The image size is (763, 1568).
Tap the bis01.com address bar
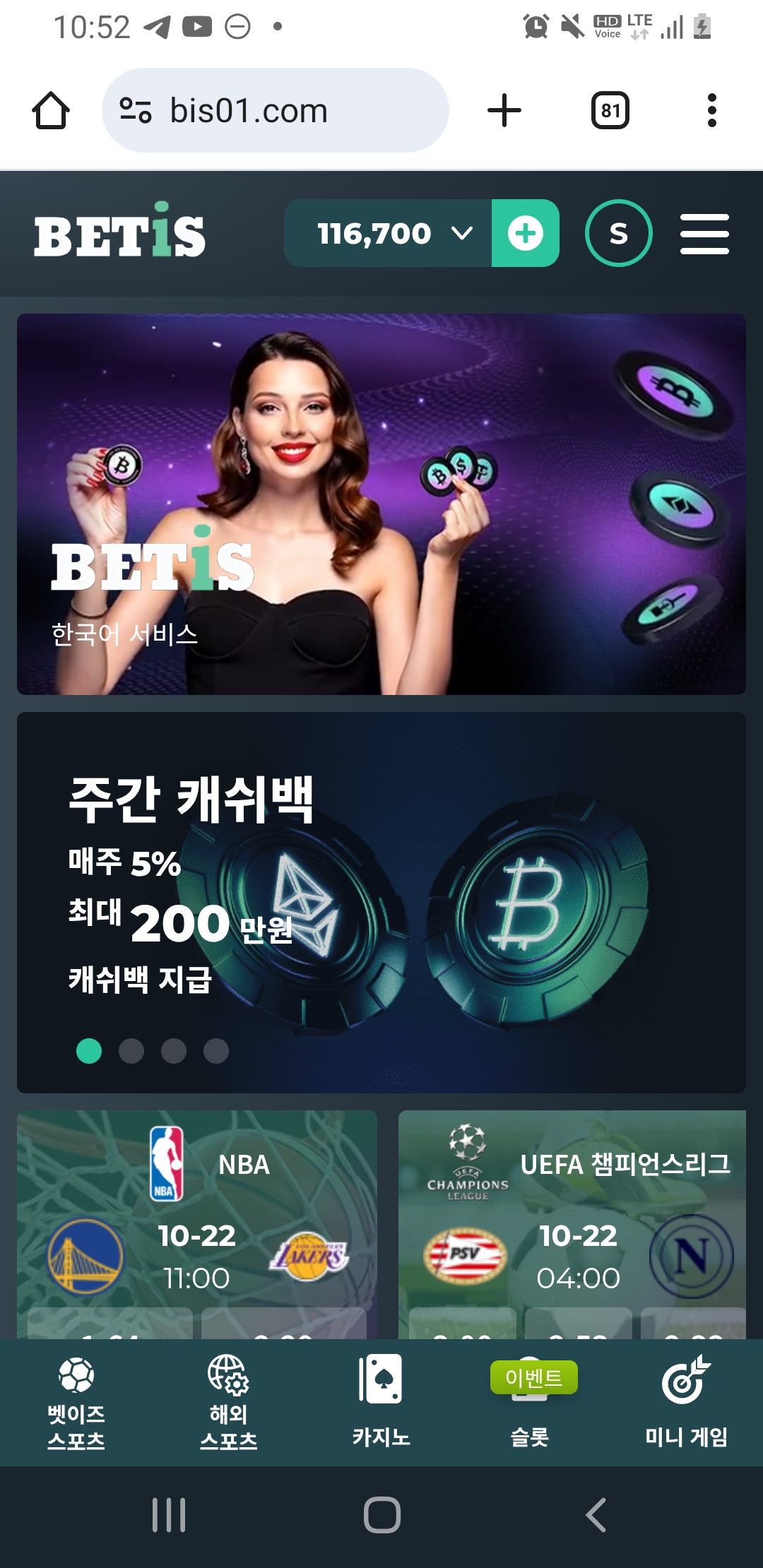click(x=276, y=110)
